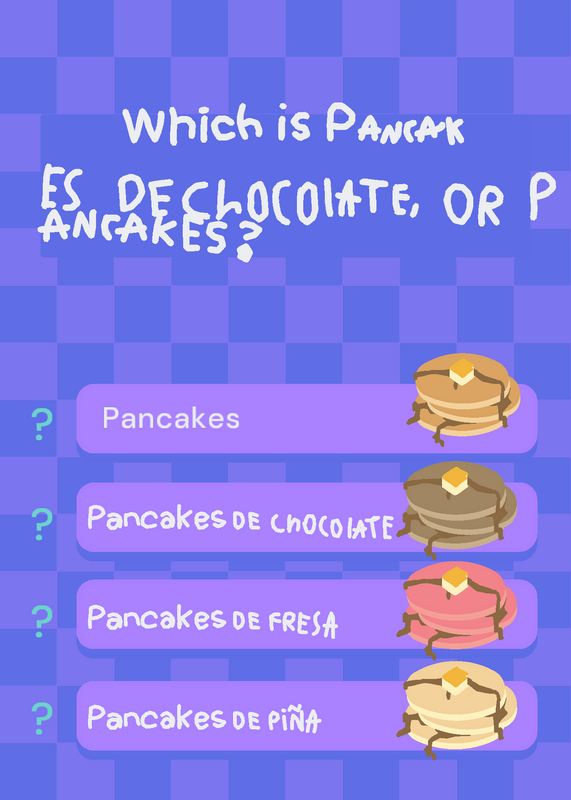The image size is (571, 800).
Task: Answer with Pancakes de piña
Action: (307, 715)
